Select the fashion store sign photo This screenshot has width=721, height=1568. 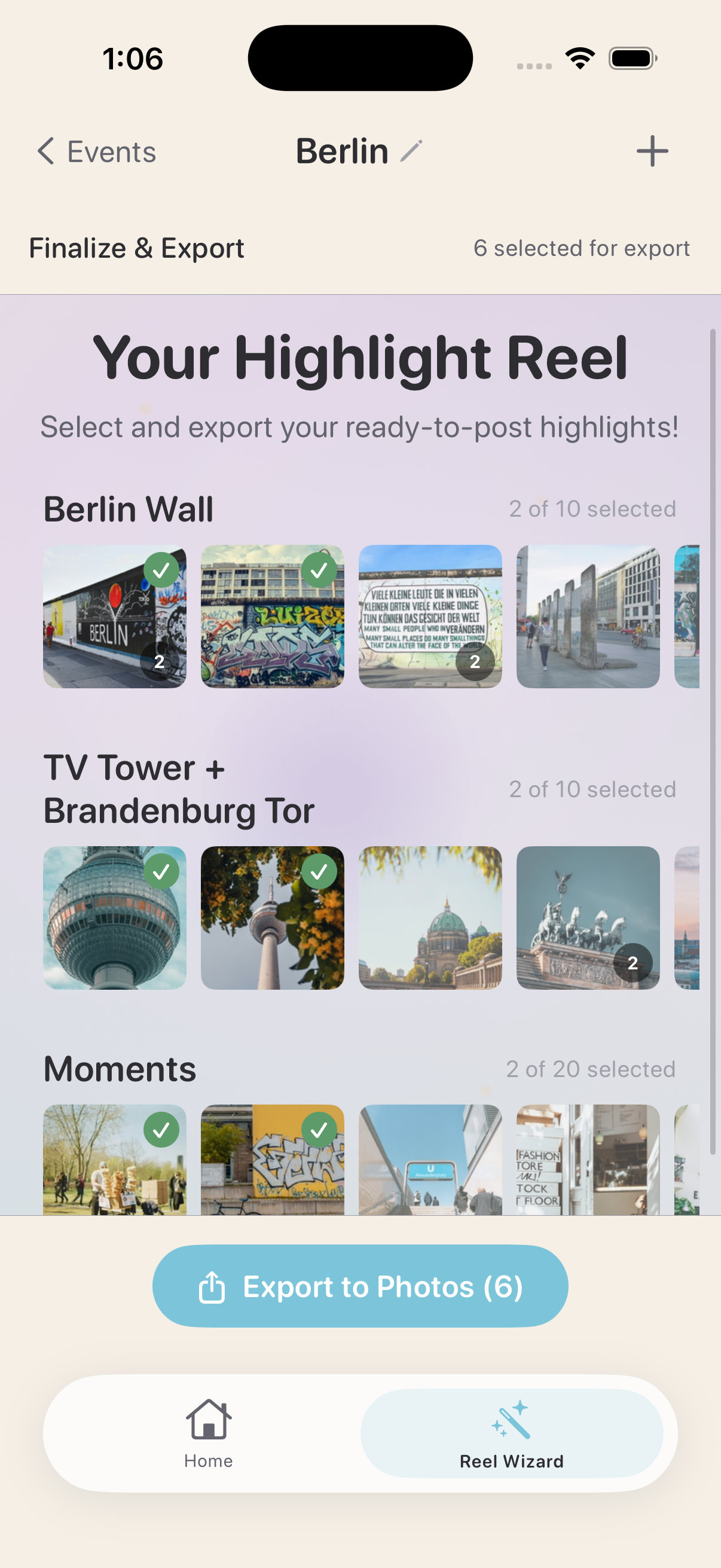click(588, 1160)
